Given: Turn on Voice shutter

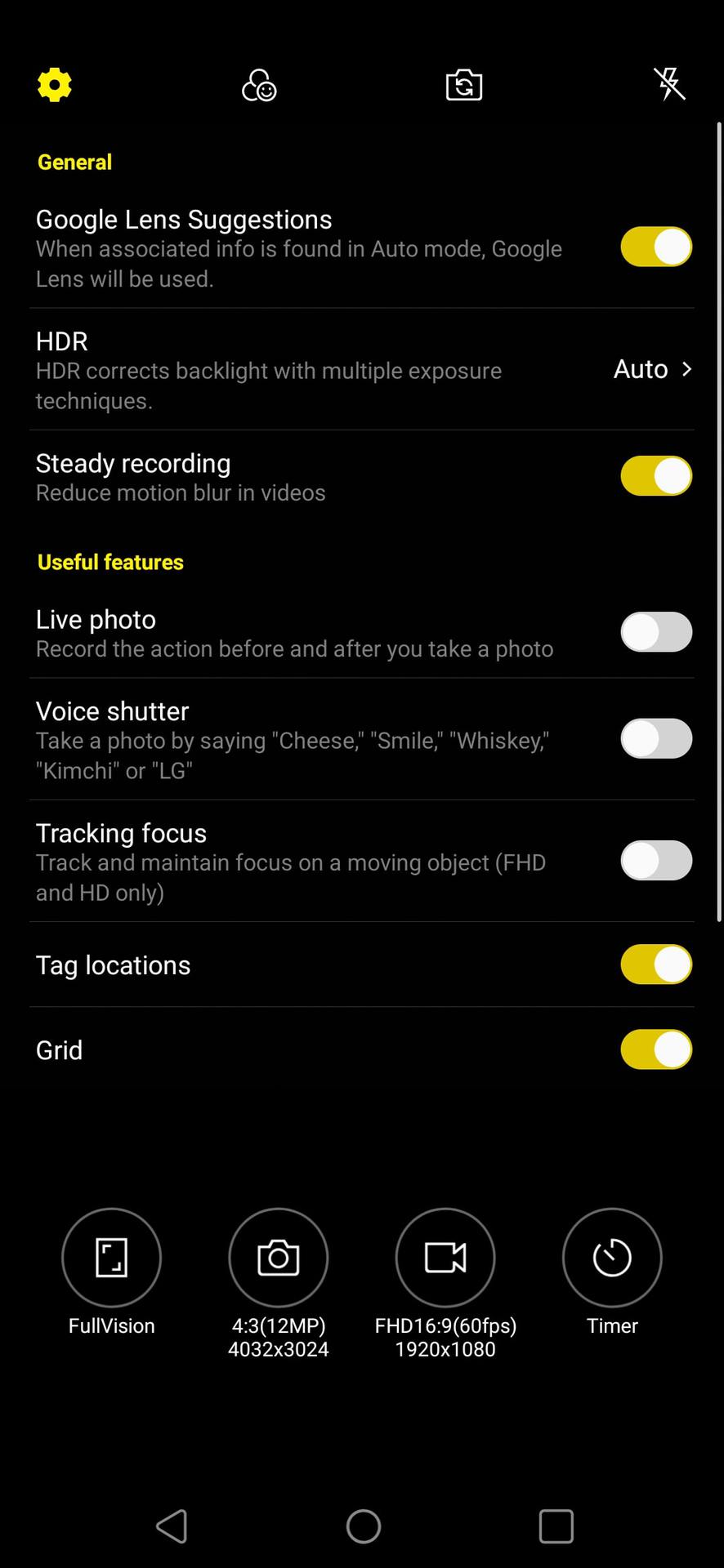Looking at the screenshot, I should (656, 738).
